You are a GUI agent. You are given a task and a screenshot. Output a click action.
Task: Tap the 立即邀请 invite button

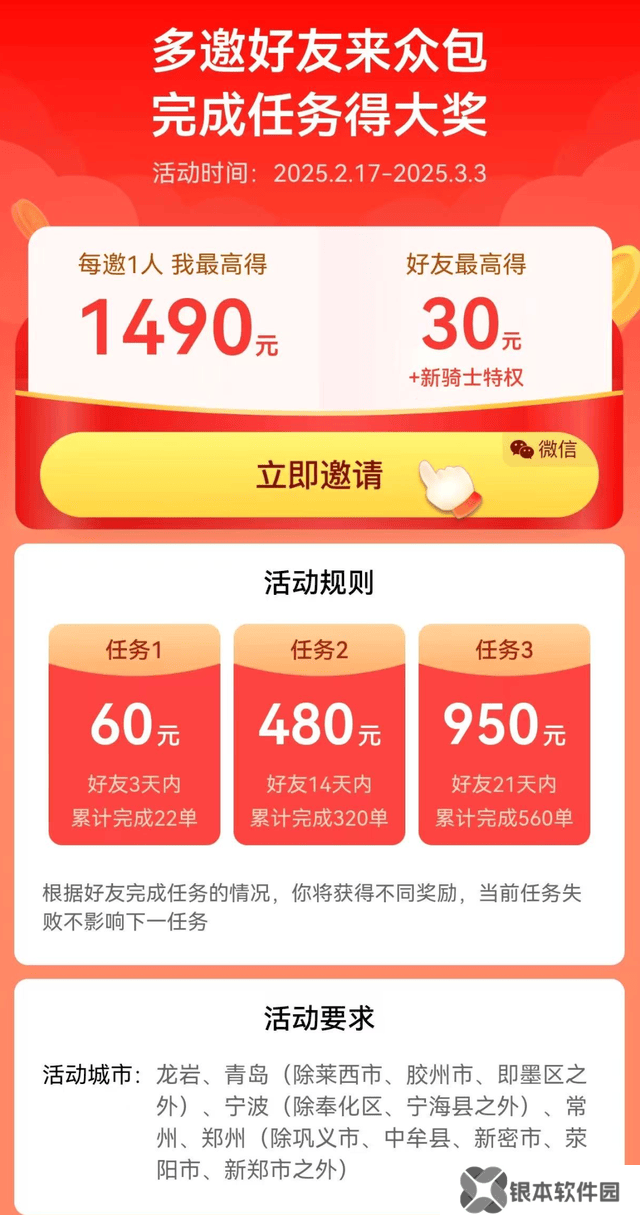[318, 476]
